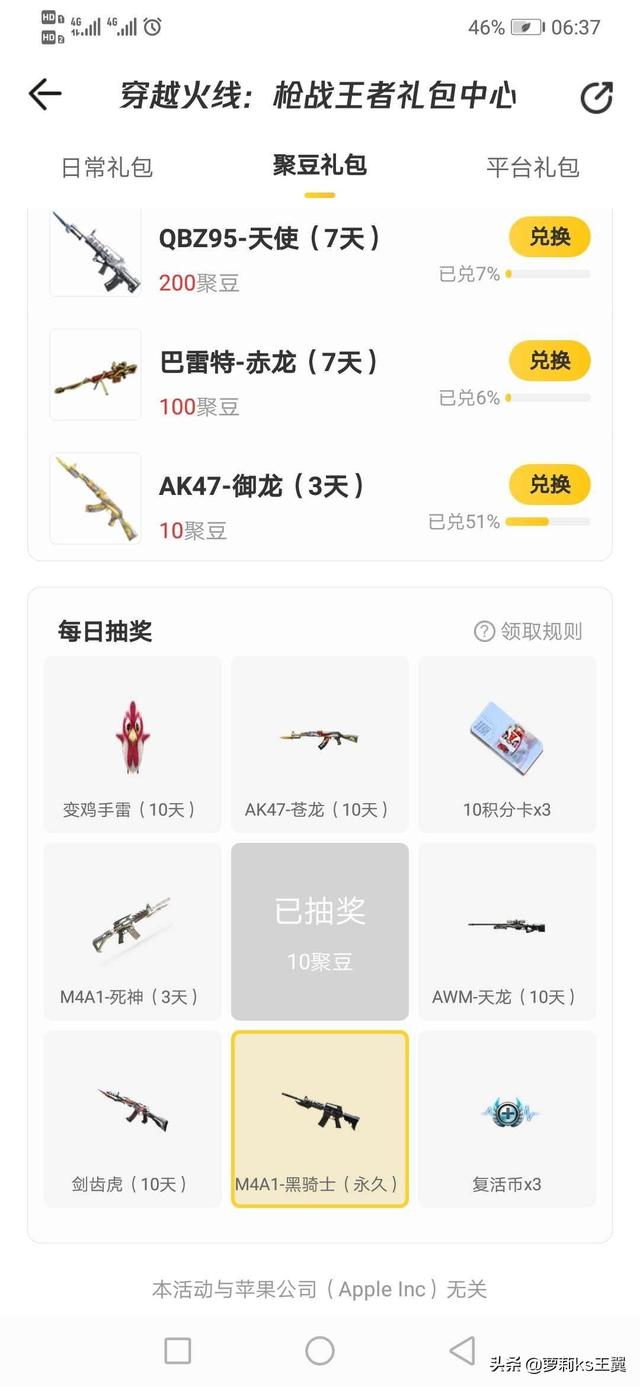
Task: Redeem AK47-御龙 with the 兑换 button
Action: coord(550,485)
